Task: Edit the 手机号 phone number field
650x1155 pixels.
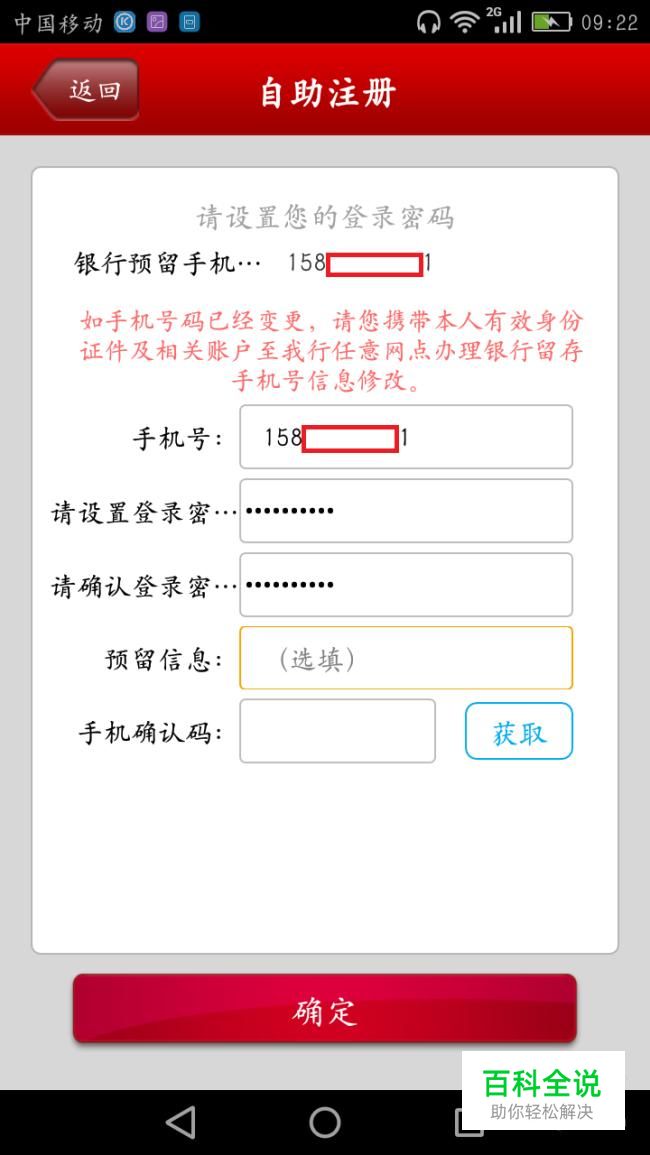Action: click(x=406, y=437)
